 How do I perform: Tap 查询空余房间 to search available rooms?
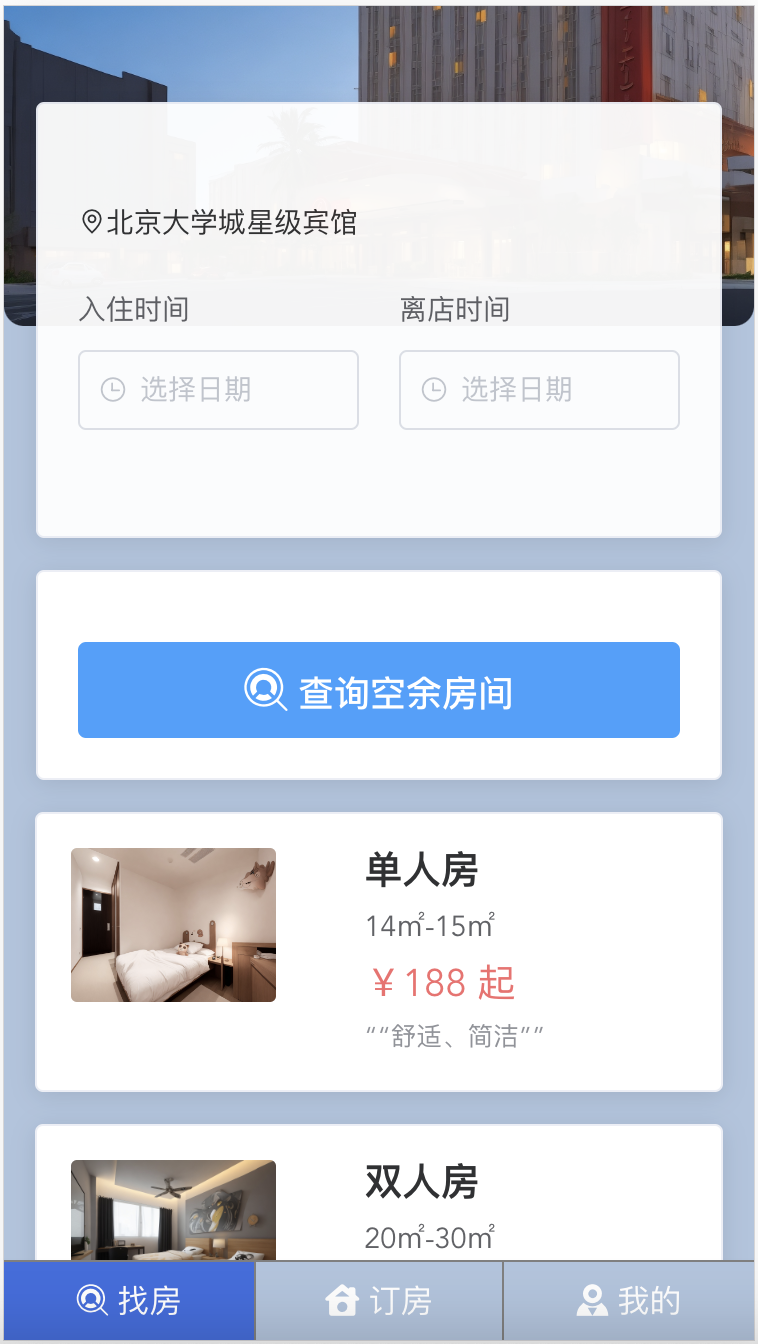pyautogui.click(x=379, y=690)
